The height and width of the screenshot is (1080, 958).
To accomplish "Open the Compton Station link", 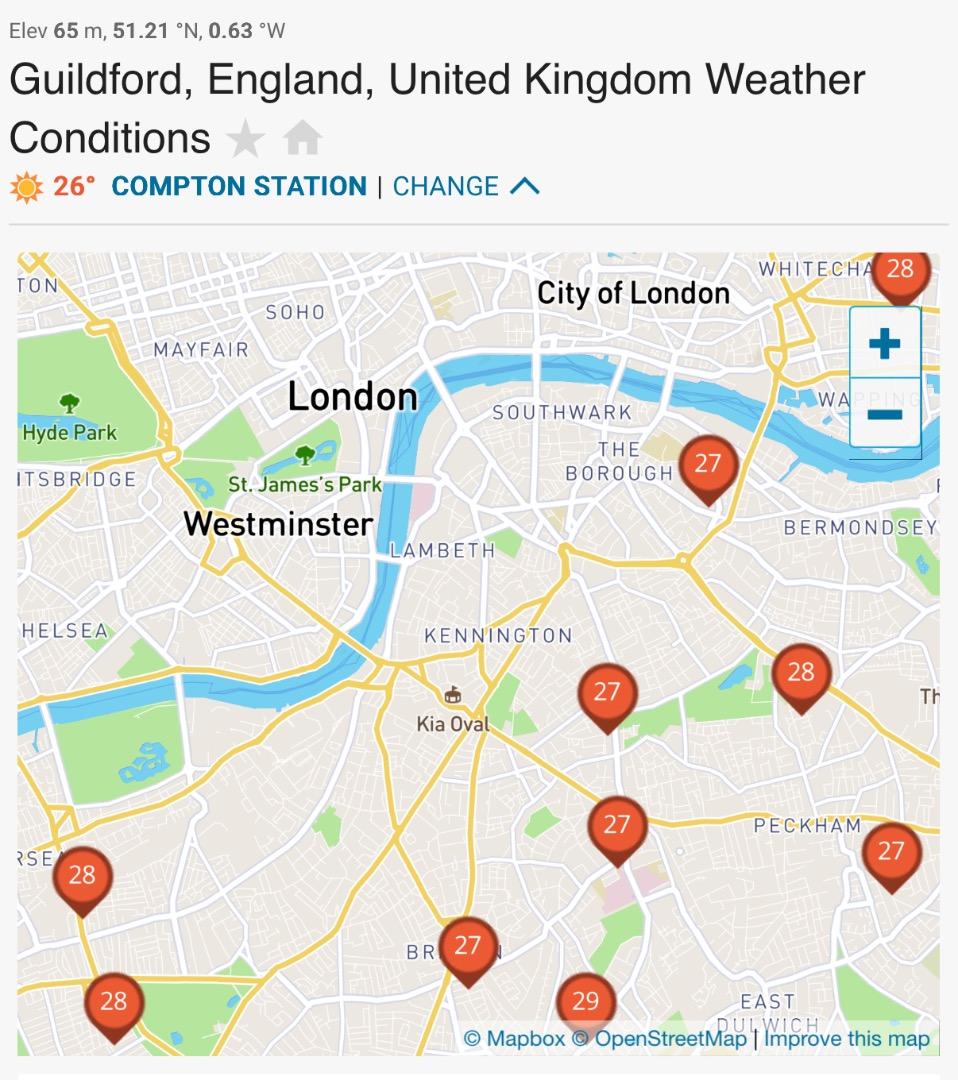I will click(x=239, y=186).
